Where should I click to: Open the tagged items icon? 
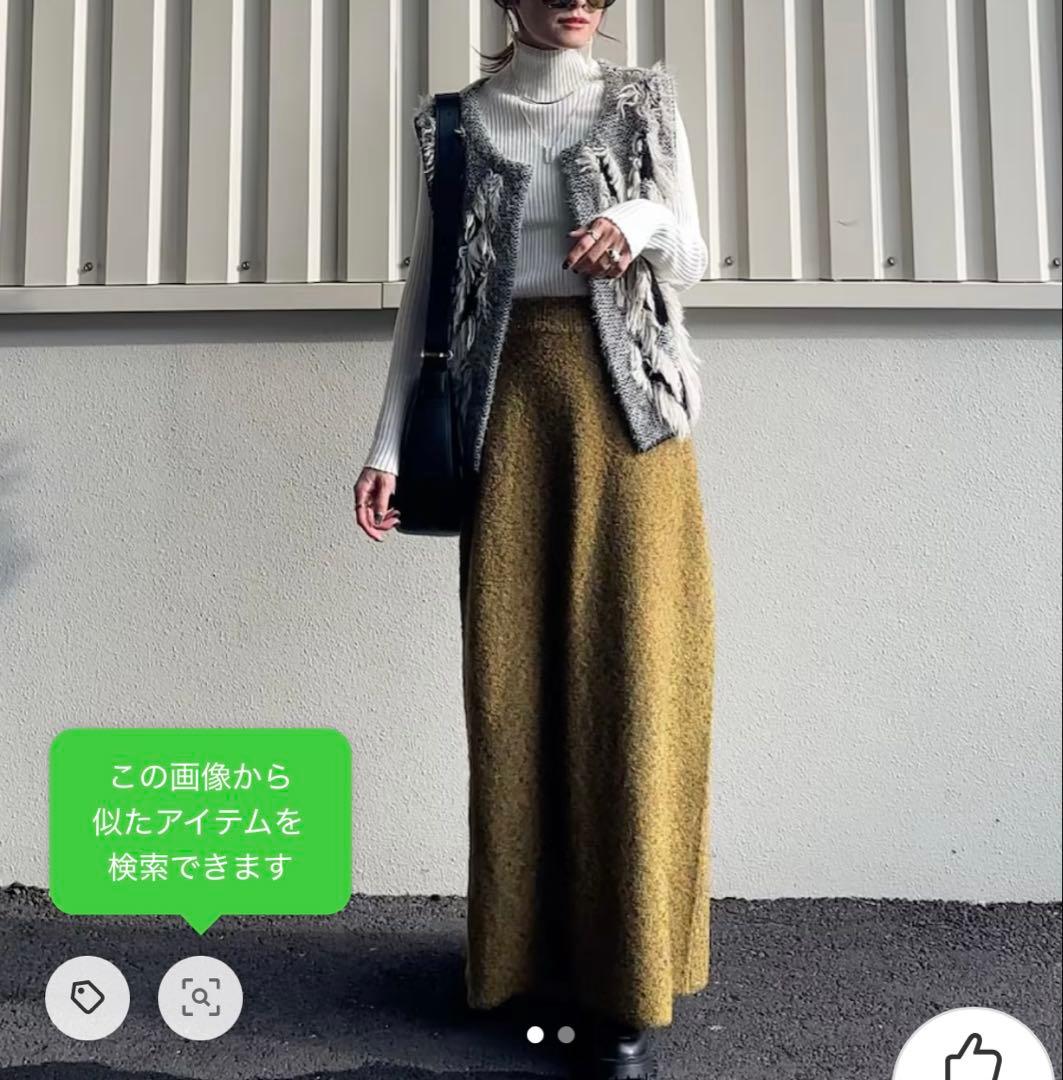click(87, 997)
